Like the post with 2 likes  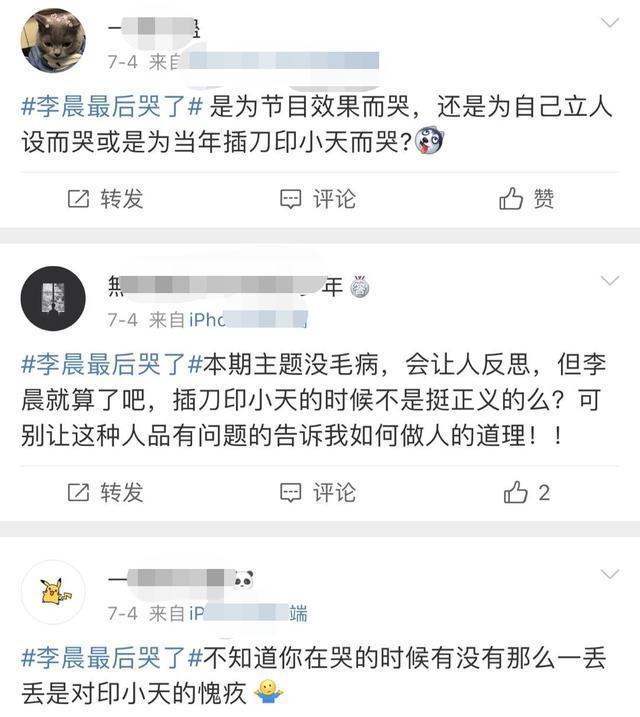pyautogui.click(x=526, y=492)
